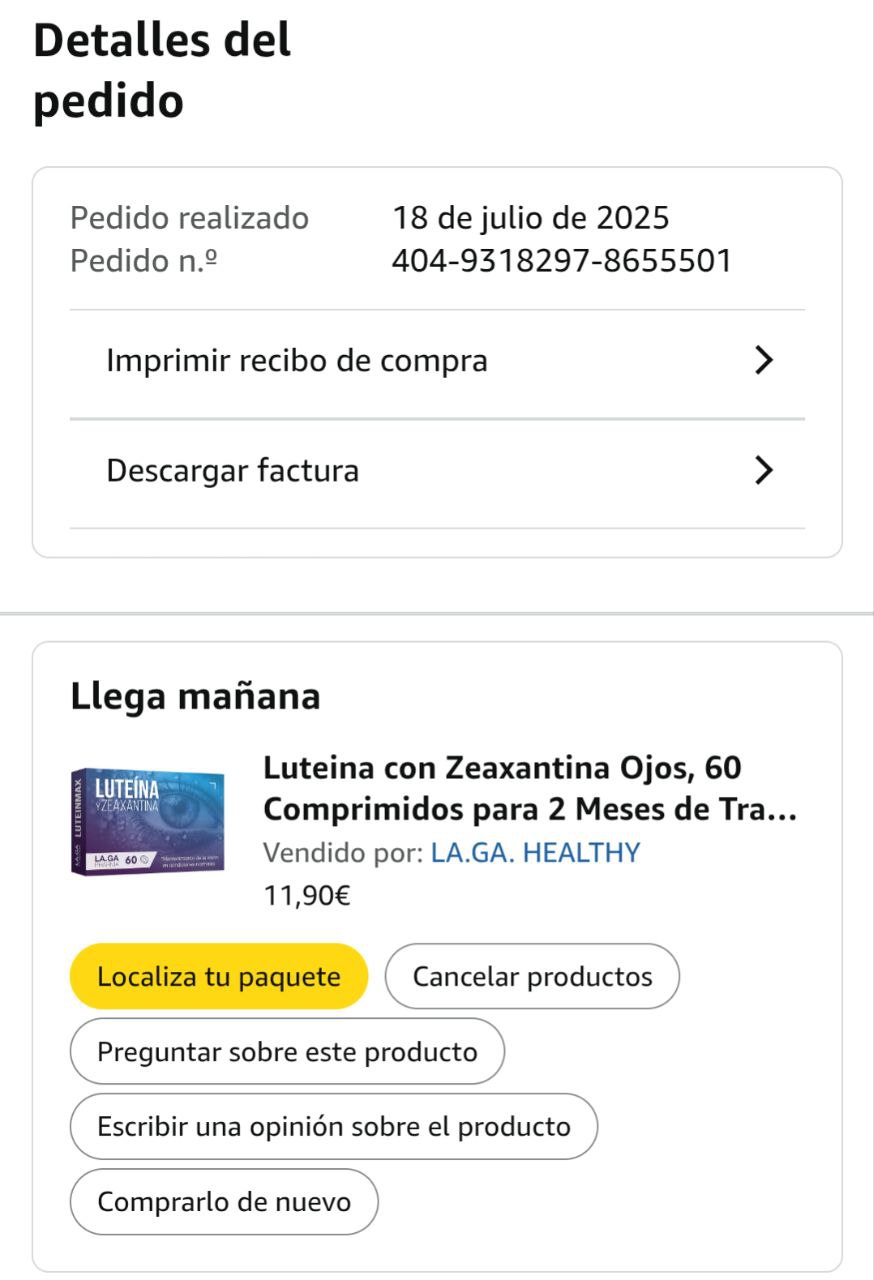Select Comprarlo de nuevo
The width and height of the screenshot is (874, 1280).
[224, 1202]
